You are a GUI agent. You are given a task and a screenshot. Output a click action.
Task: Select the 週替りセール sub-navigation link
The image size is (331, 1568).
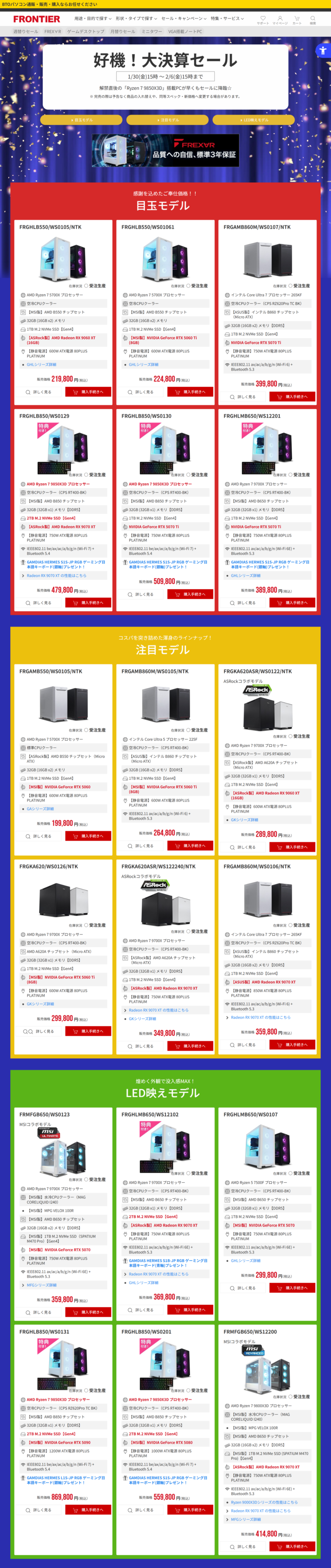26,32
